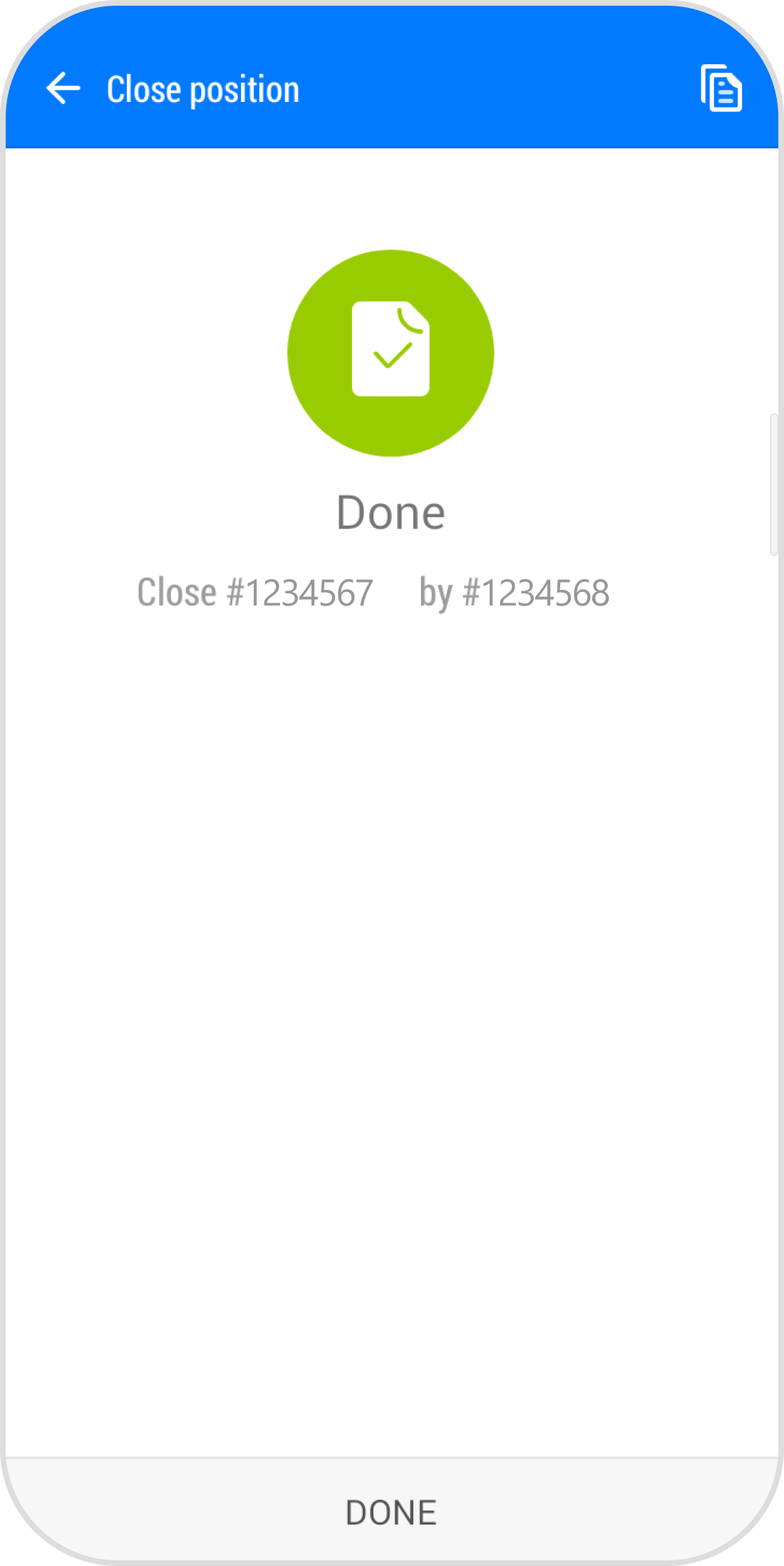Tap the large Done status label
The width and height of the screenshot is (784, 1566).
click(391, 511)
